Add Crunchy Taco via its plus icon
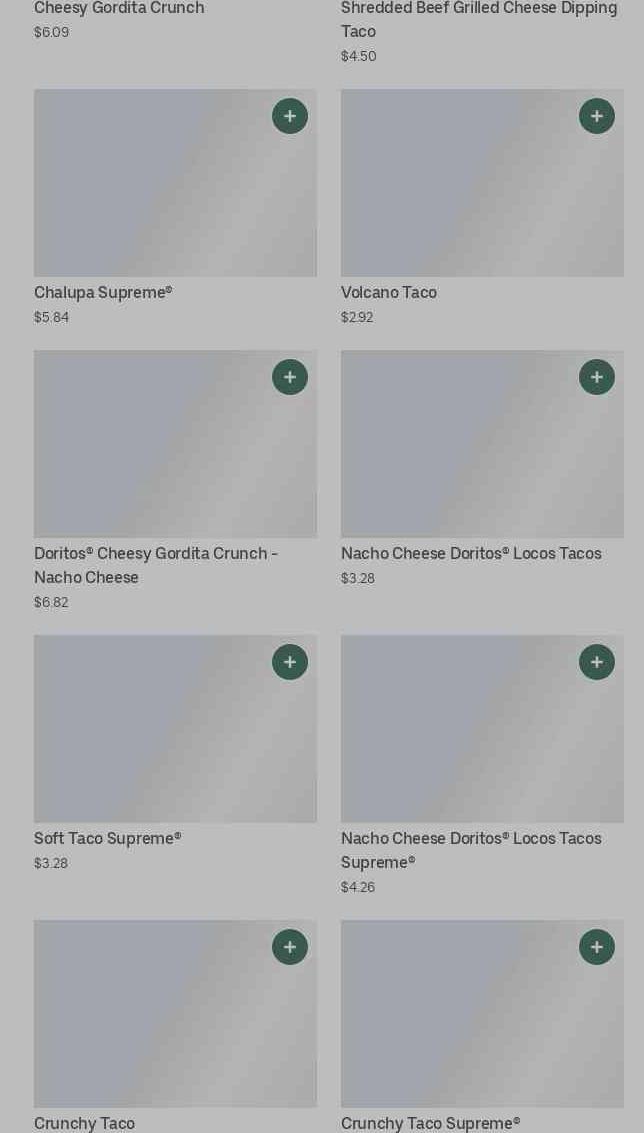Viewport: 644px width, 1133px height. pos(290,947)
